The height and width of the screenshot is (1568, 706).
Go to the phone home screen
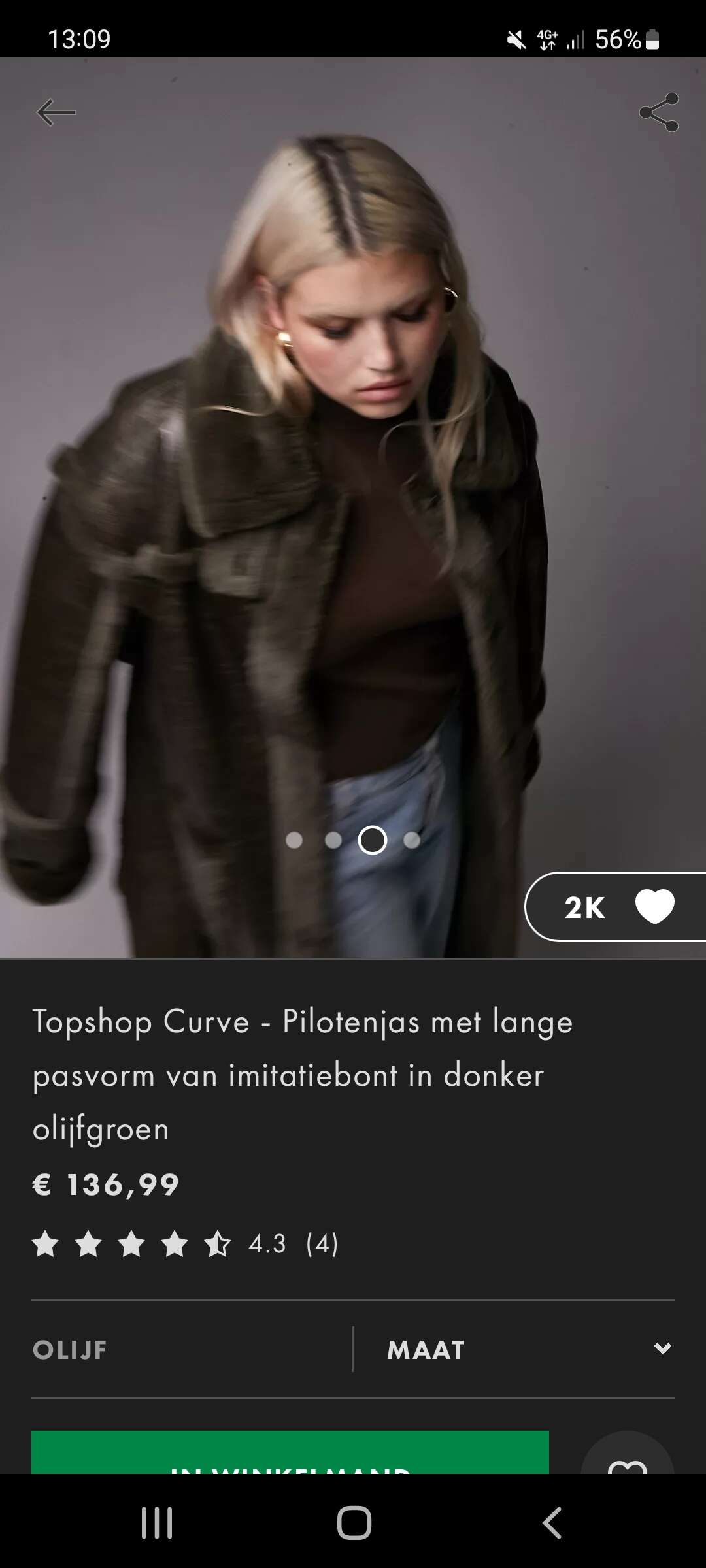click(x=354, y=1523)
